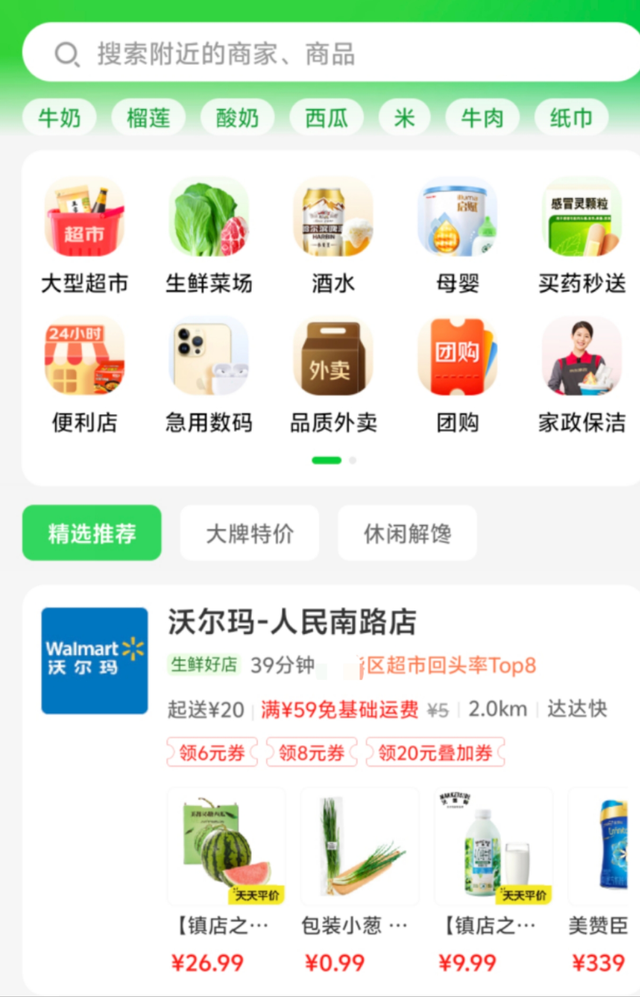Image resolution: width=640 pixels, height=997 pixels.
Task: Open the 家政保洁 service category
Action: 581,375
